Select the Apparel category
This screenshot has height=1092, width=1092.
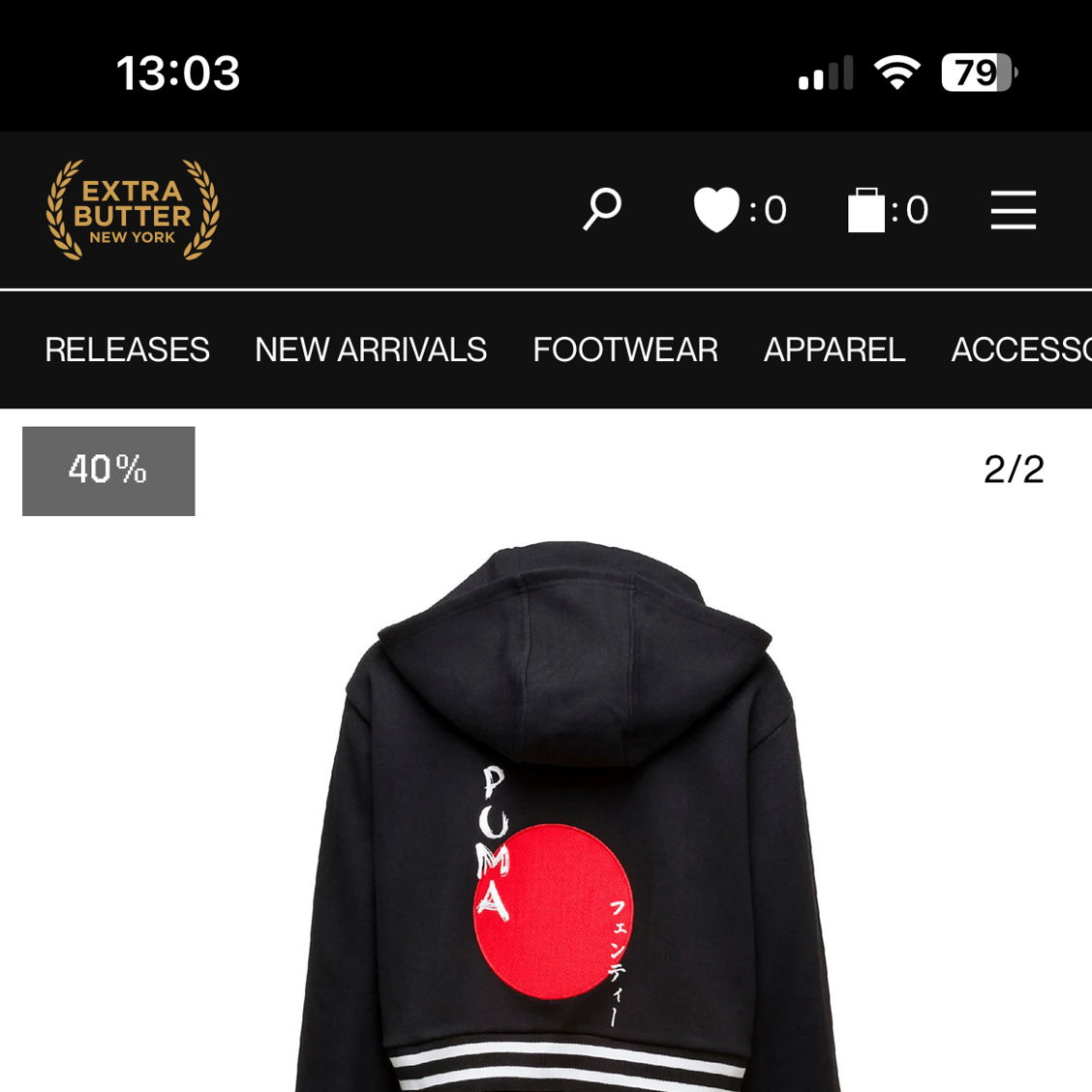coord(834,349)
